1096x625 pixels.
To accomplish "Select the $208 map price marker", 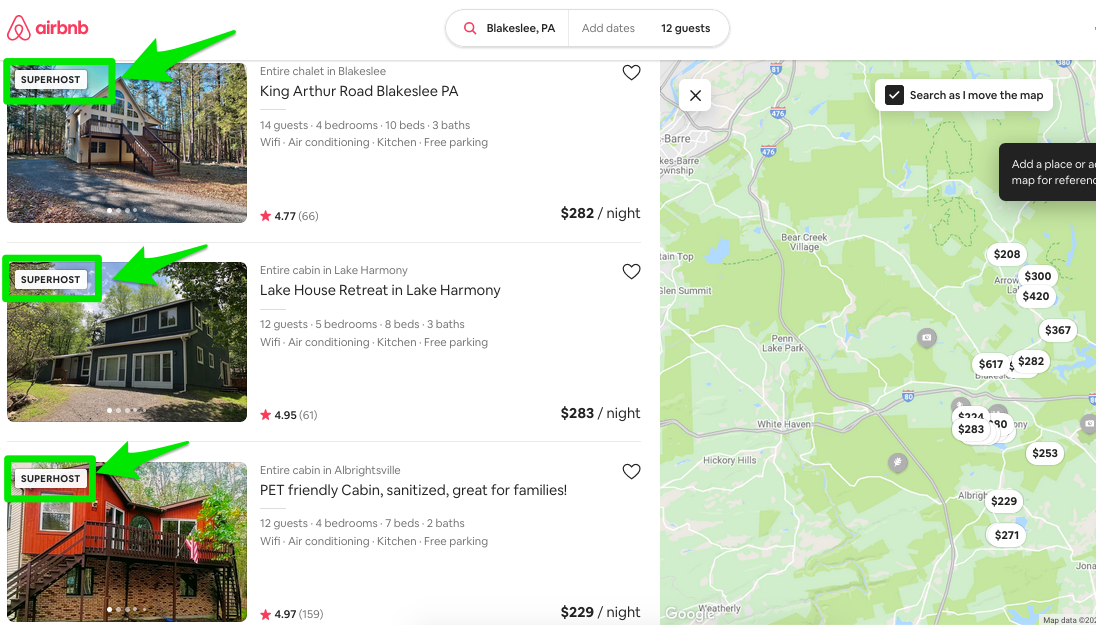I will (x=1007, y=254).
